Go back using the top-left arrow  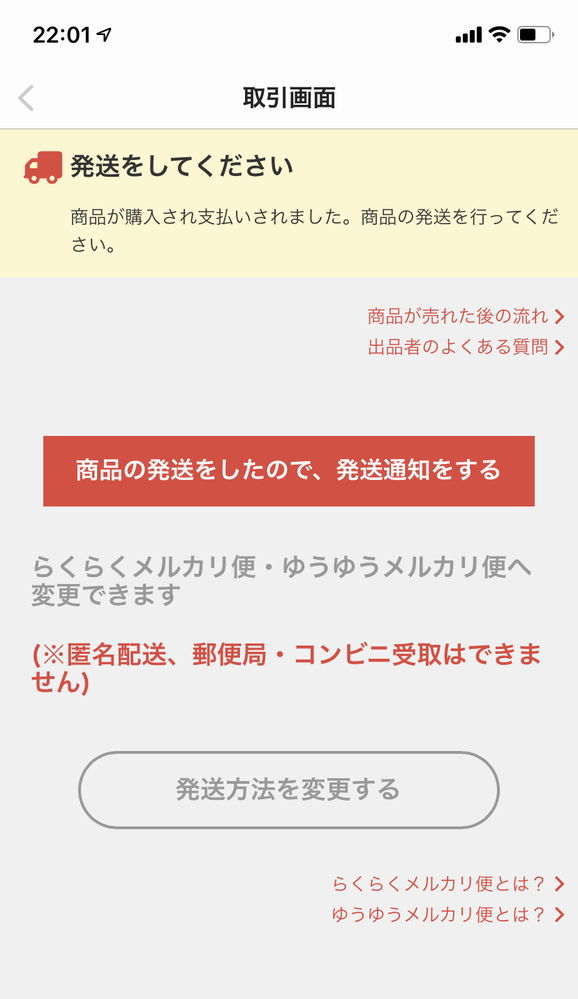tap(26, 98)
